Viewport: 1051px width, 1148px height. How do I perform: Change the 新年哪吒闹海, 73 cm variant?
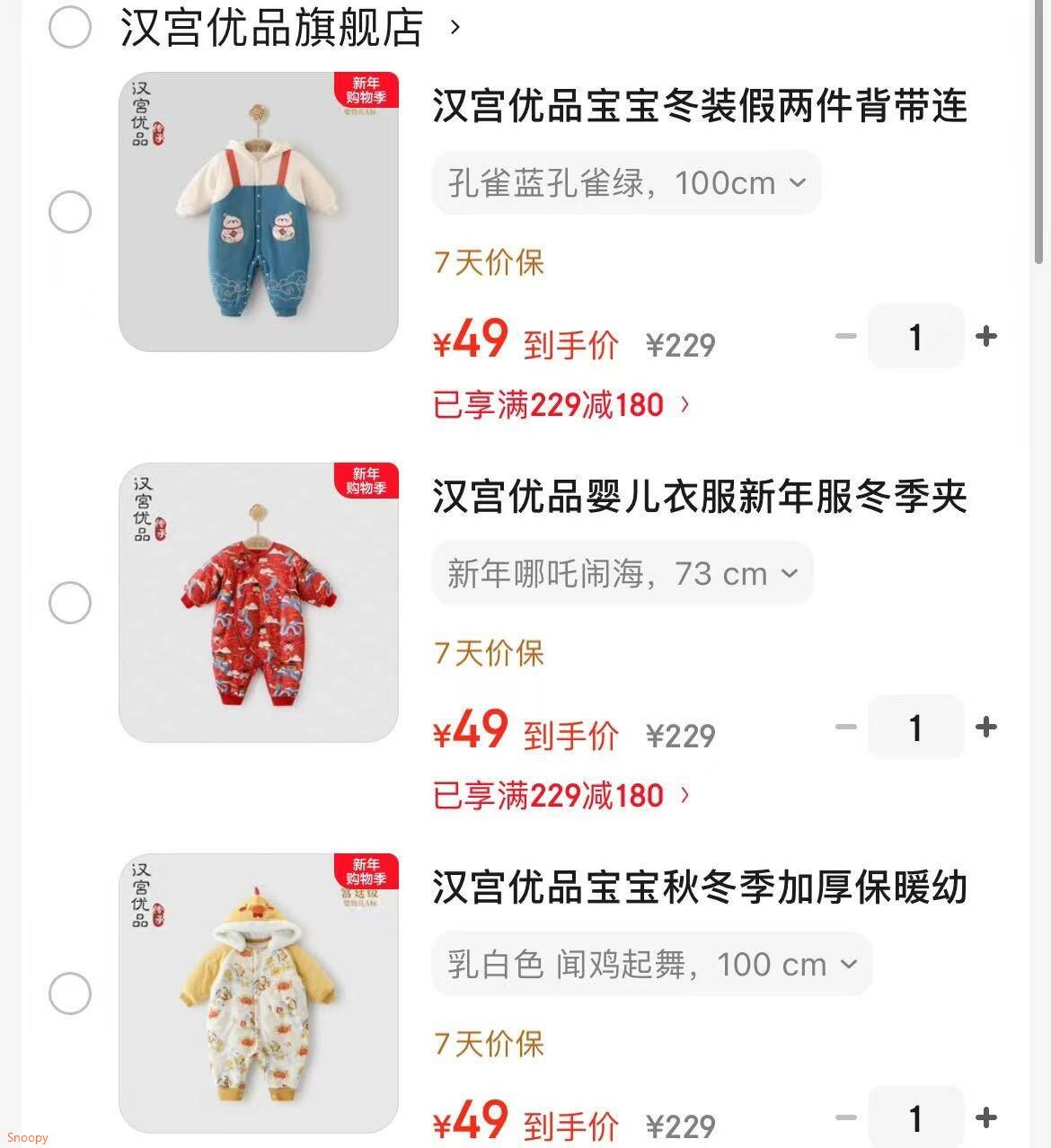pos(623,573)
